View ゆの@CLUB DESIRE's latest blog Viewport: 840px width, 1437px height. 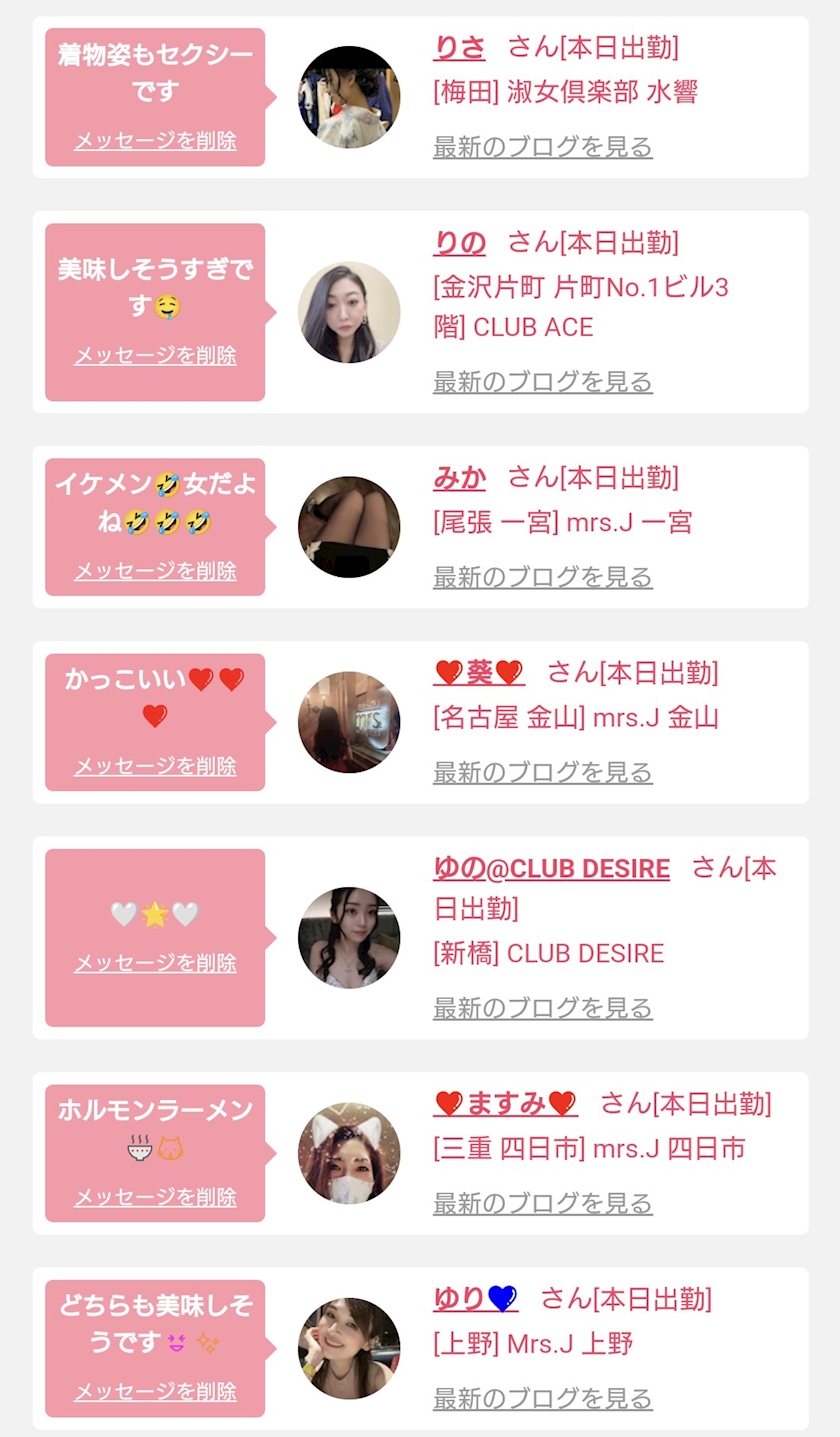point(542,1008)
